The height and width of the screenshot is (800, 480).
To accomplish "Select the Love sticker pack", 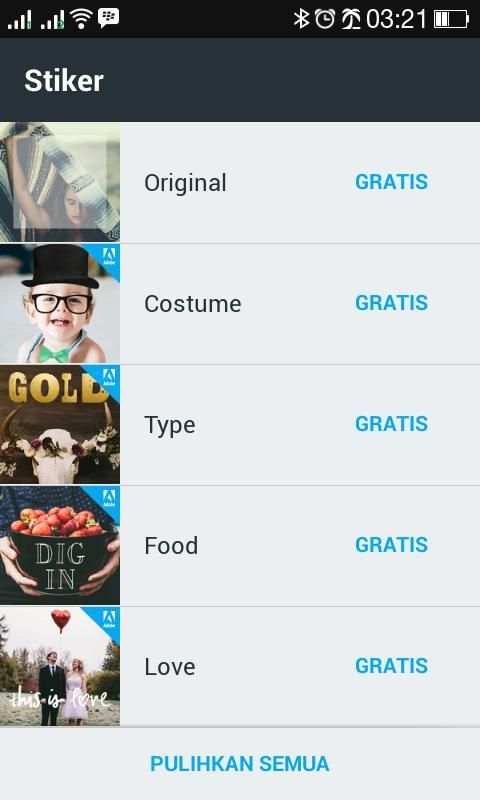I will 240,666.
